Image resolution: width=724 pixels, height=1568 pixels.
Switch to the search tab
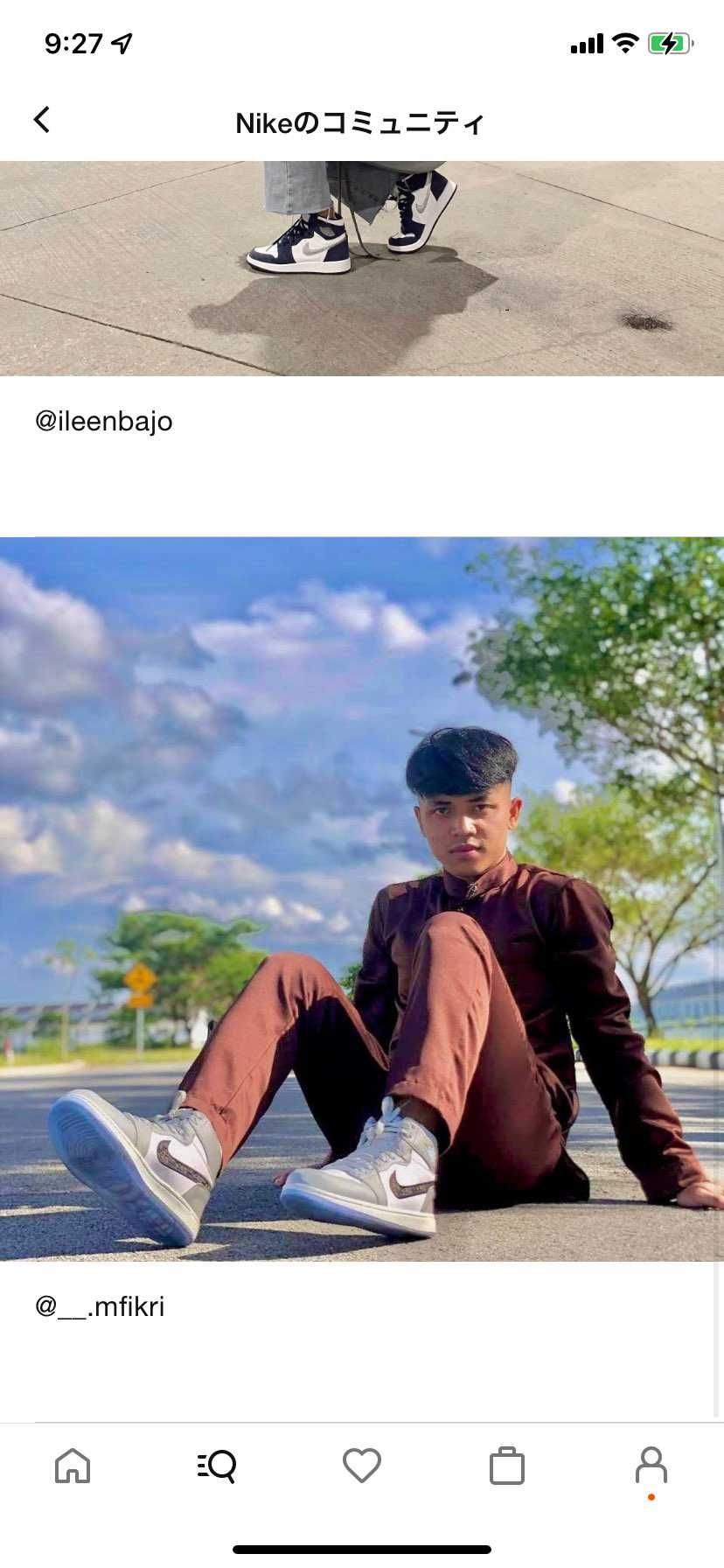point(217,1466)
